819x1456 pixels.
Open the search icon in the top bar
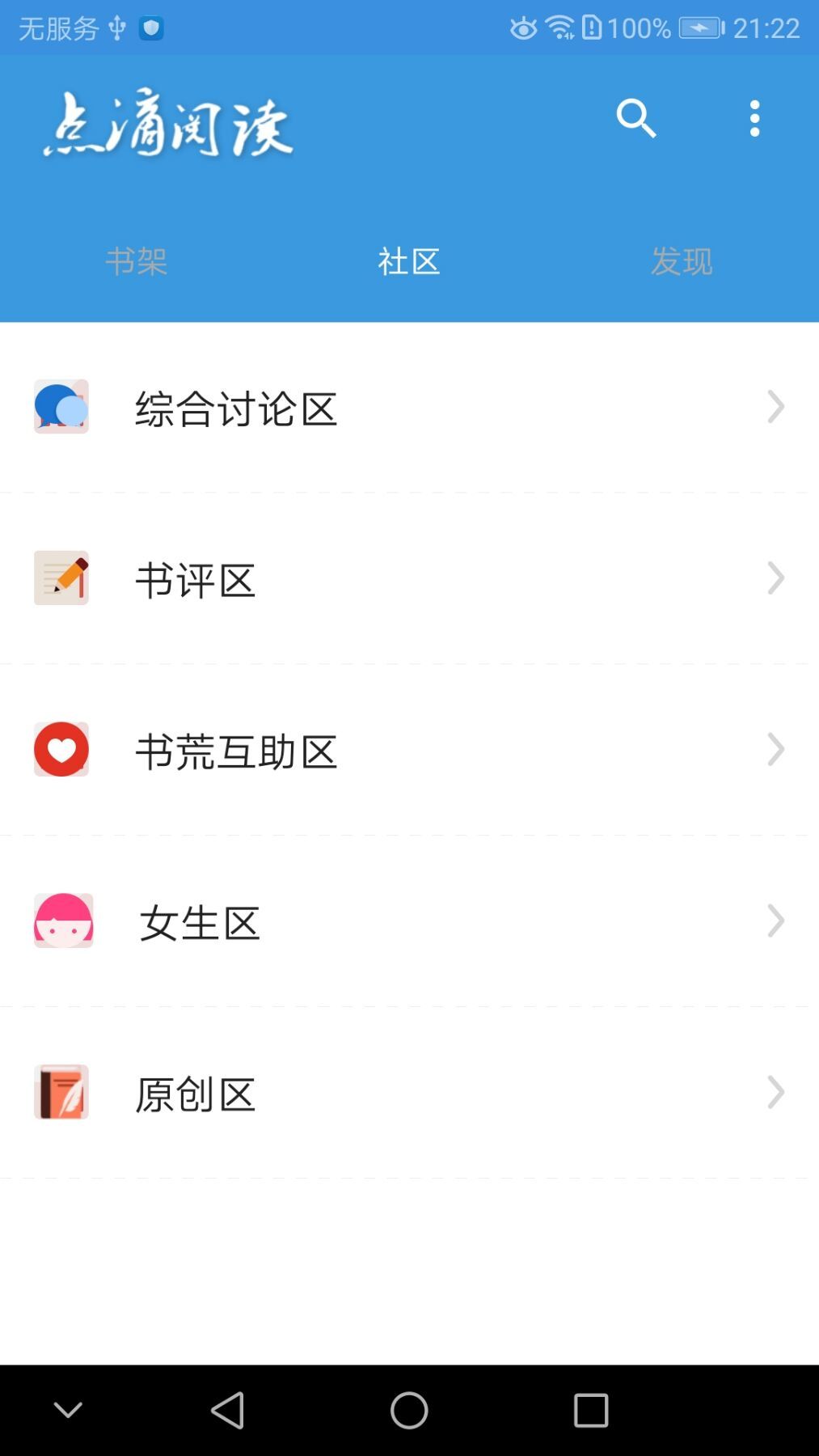(x=635, y=118)
